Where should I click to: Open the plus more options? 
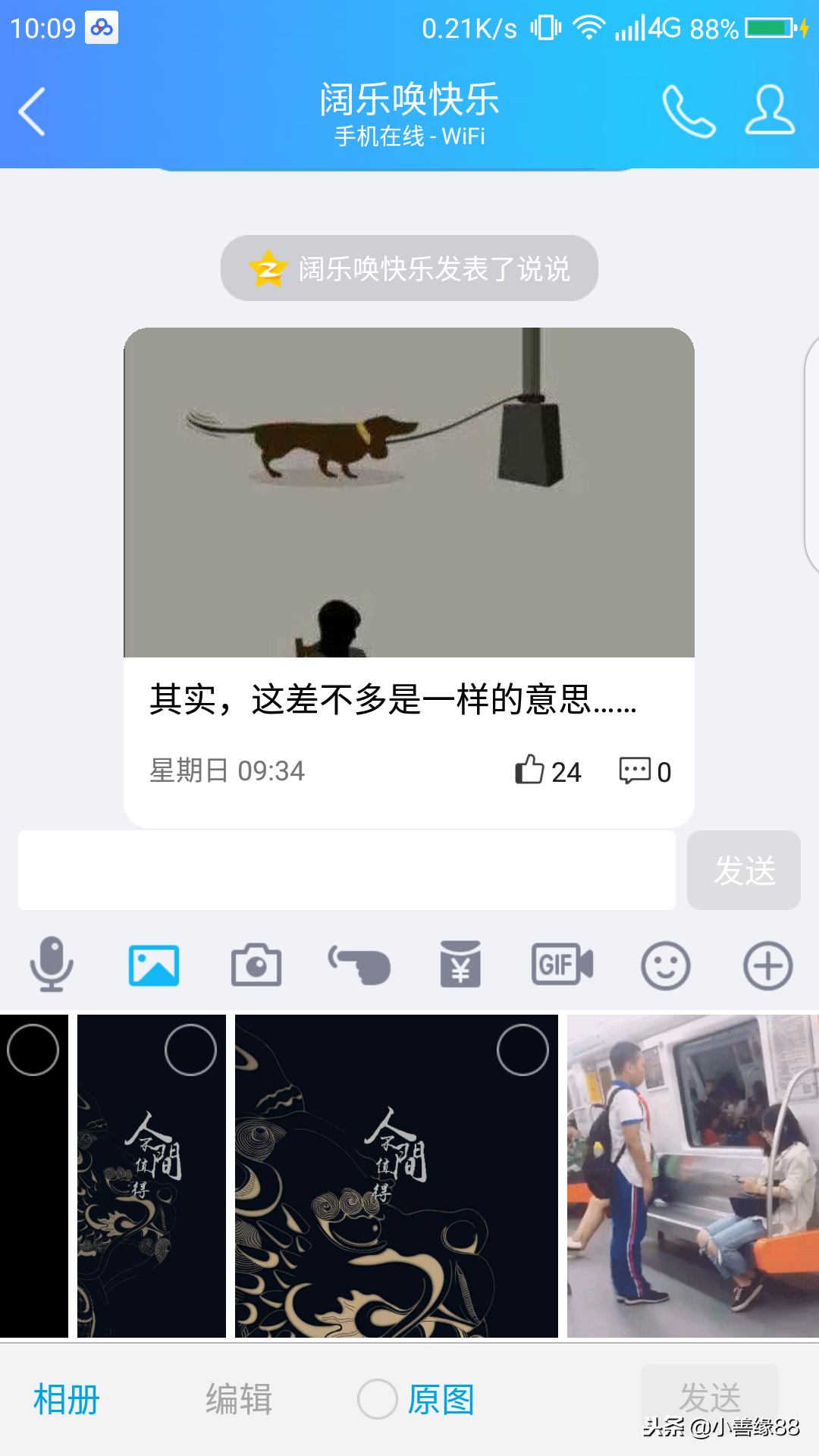pos(767,965)
